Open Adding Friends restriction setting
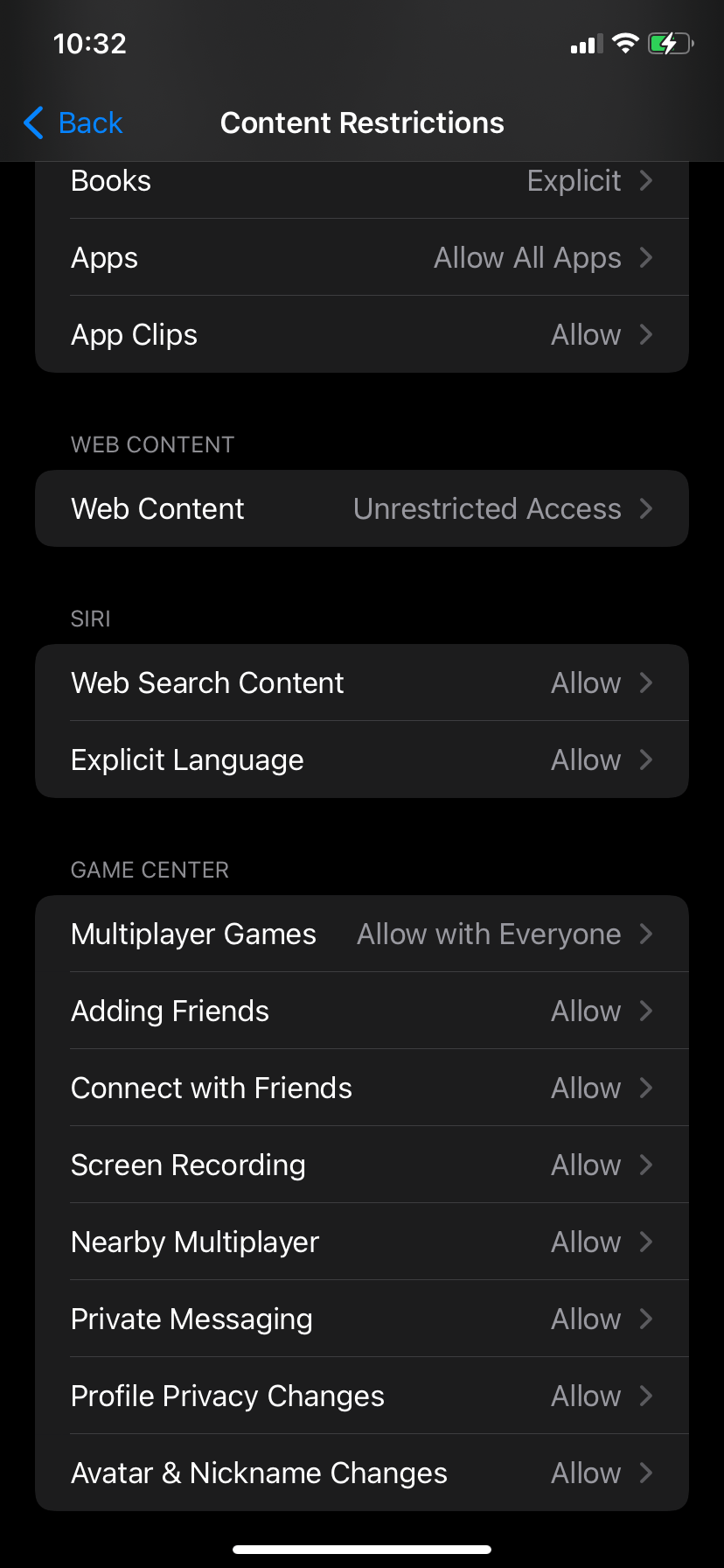 [x=362, y=1011]
